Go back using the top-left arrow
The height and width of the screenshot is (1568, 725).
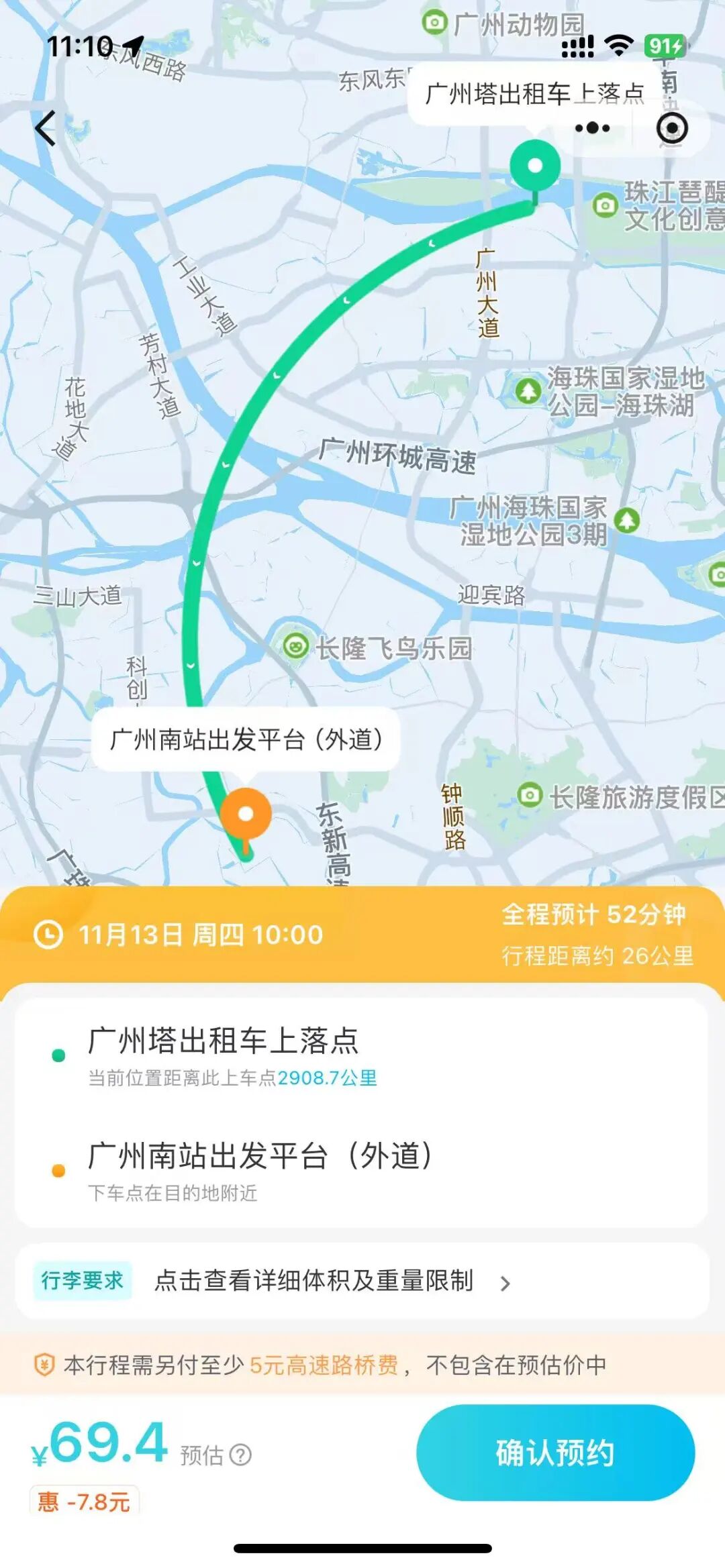[46, 128]
